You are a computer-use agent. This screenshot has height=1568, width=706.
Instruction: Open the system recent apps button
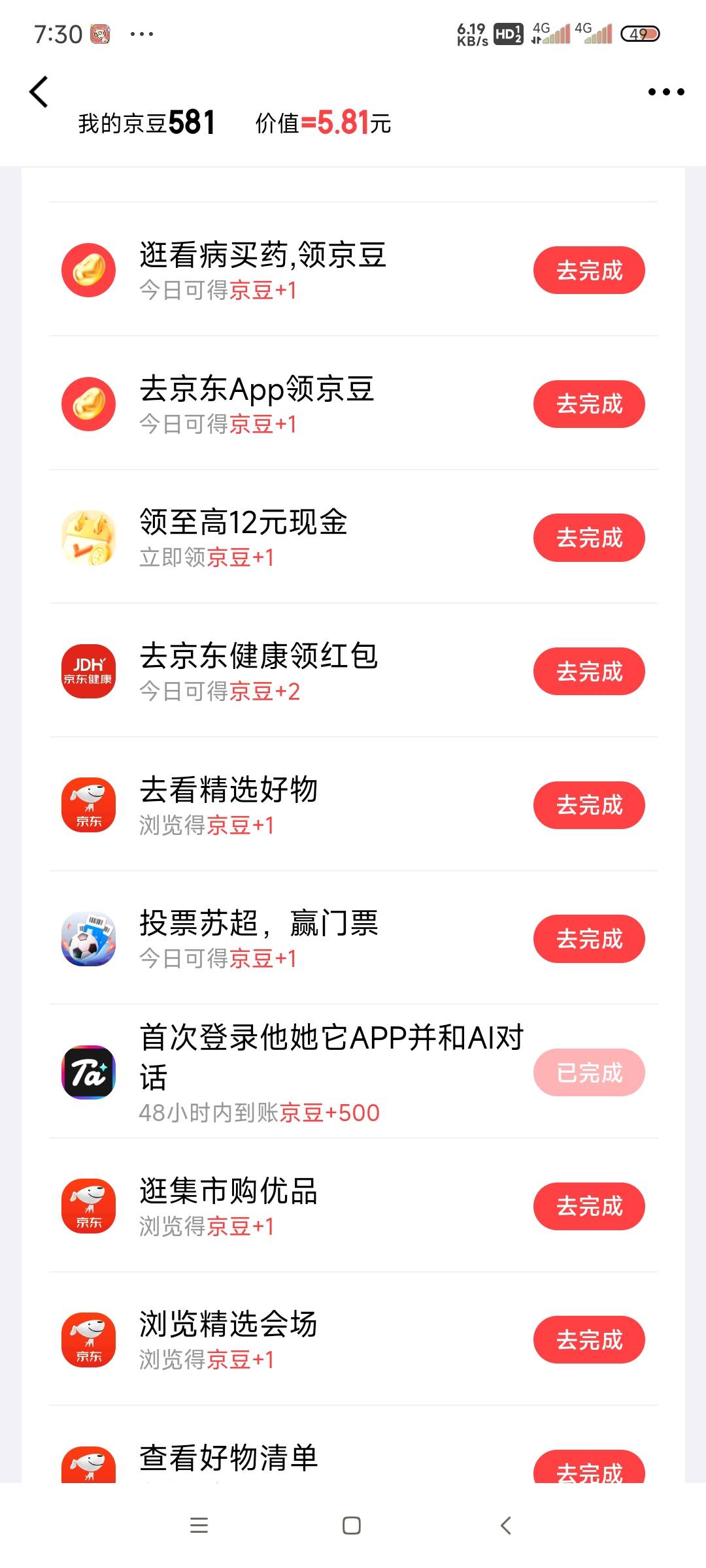pos(199,1526)
